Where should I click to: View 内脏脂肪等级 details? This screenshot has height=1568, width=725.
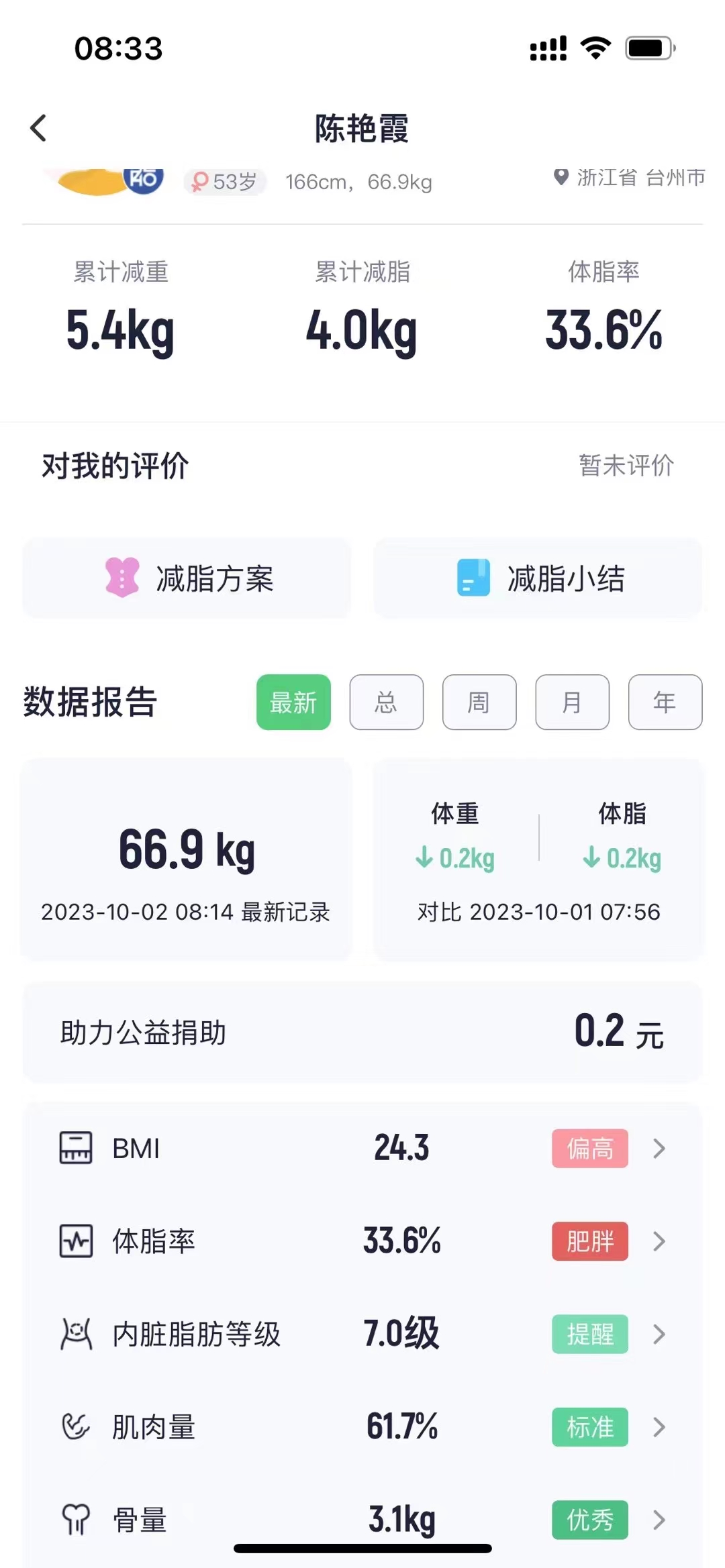(362, 1334)
